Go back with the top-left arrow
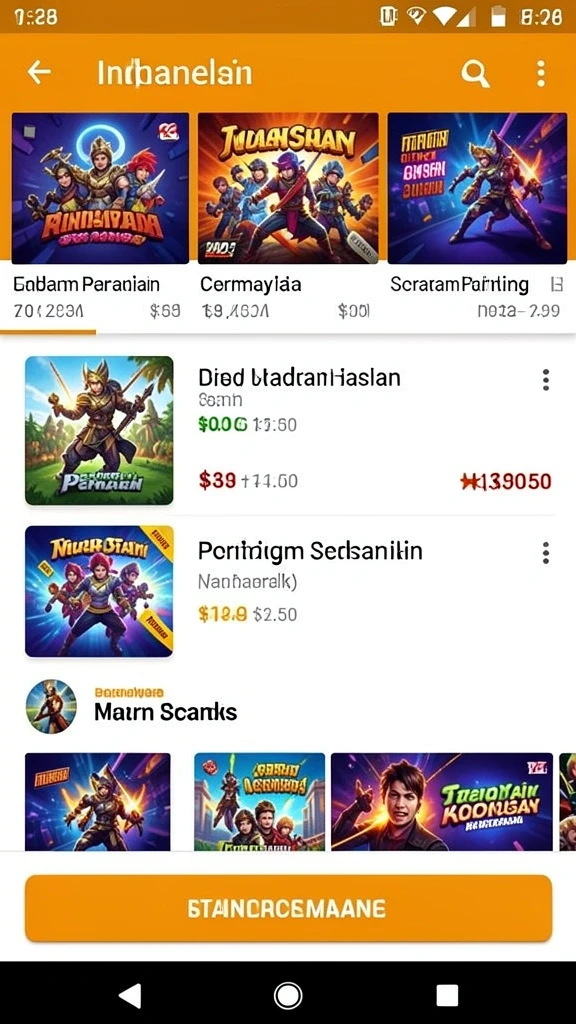 tap(39, 72)
